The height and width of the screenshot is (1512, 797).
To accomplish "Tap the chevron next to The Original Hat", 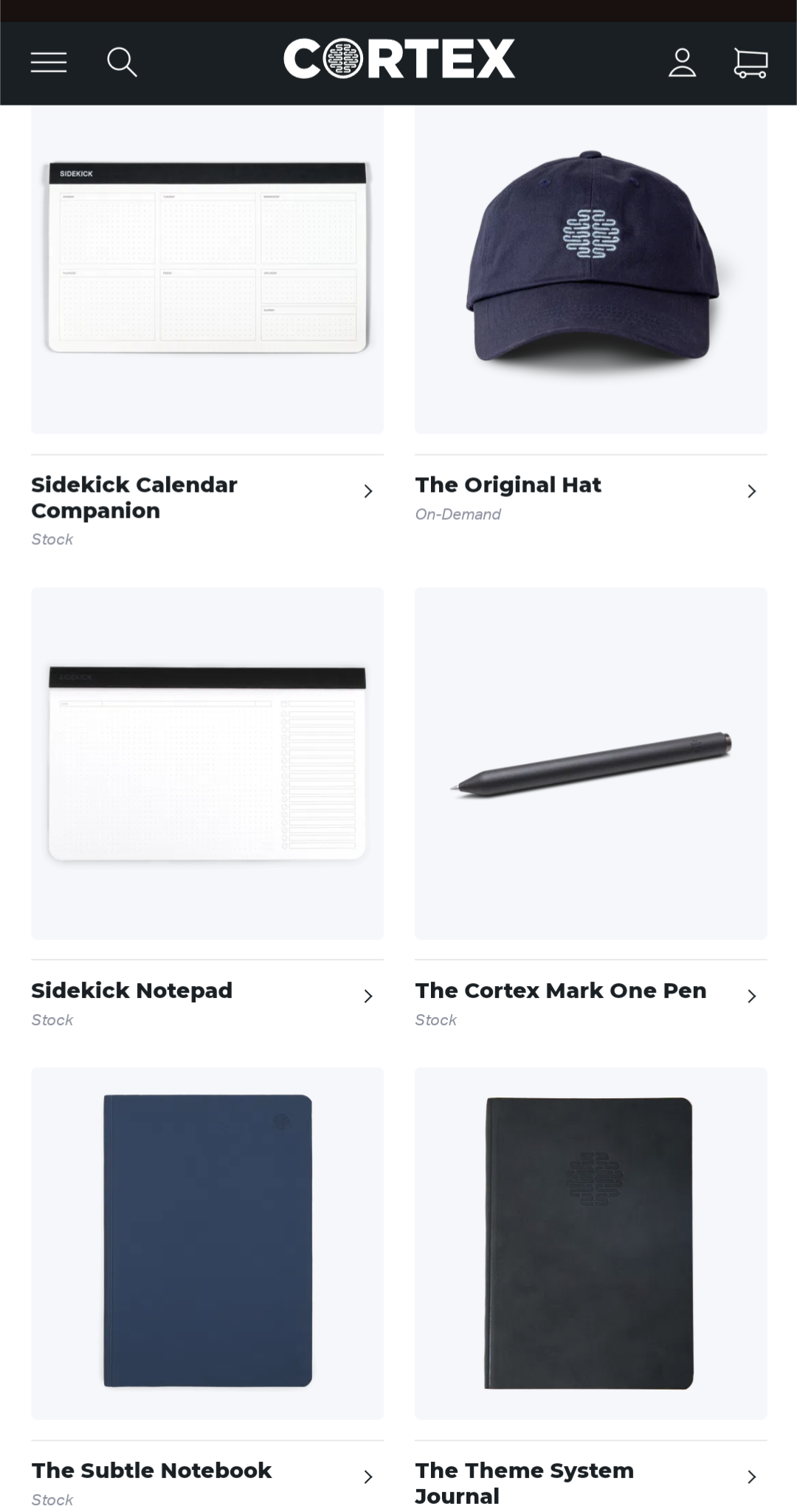I will (x=751, y=491).
